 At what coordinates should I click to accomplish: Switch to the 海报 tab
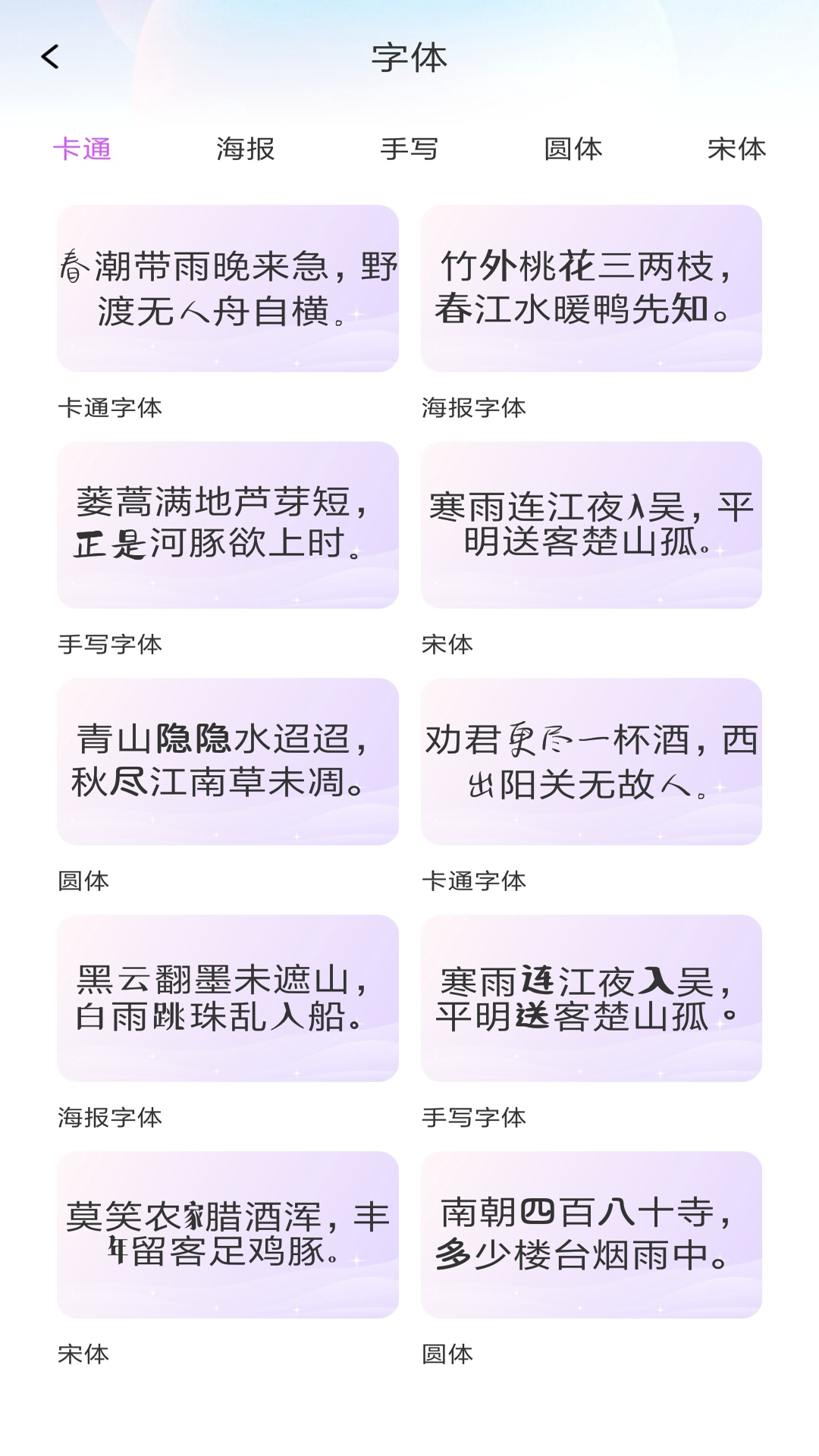pos(246,150)
